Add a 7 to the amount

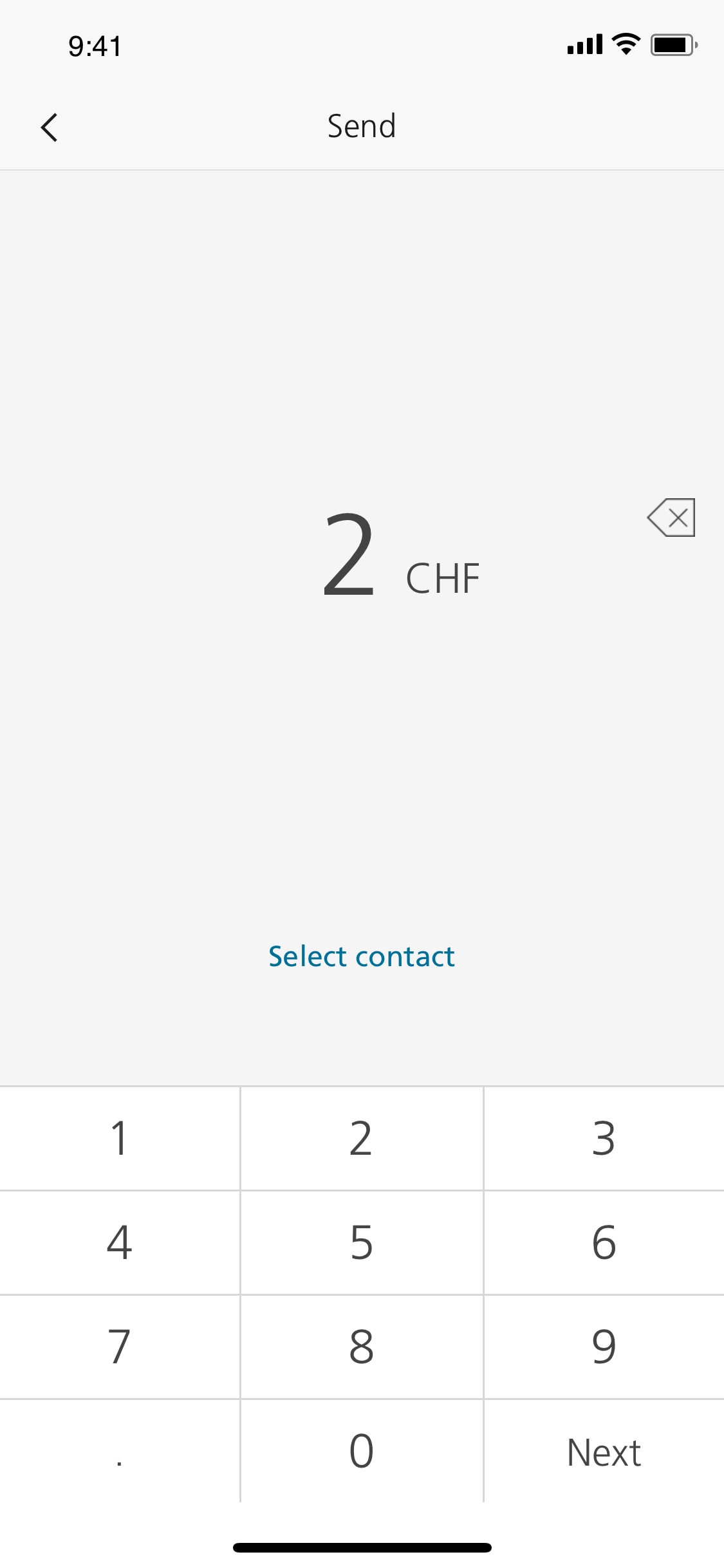click(x=120, y=1347)
